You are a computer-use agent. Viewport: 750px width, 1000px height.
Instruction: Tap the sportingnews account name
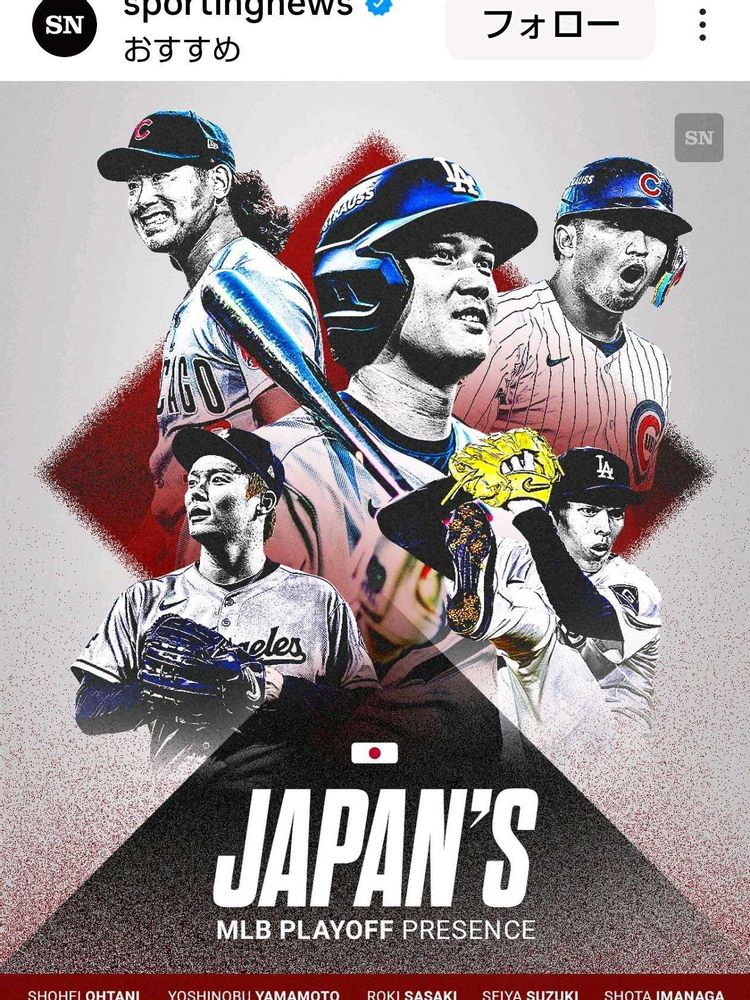click(x=238, y=9)
